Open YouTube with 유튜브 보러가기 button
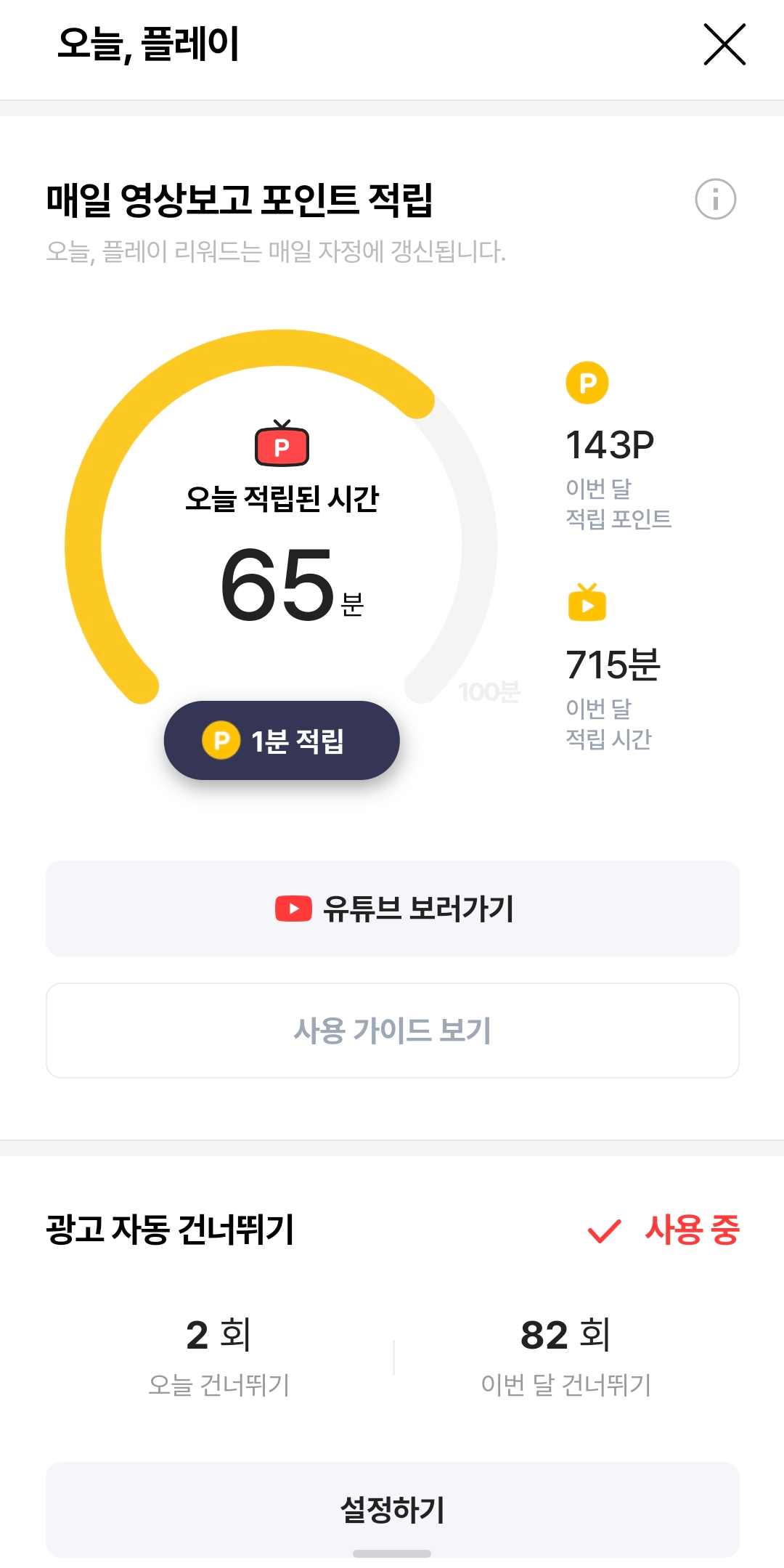Viewport: 784px width, 1568px height. pos(392,909)
